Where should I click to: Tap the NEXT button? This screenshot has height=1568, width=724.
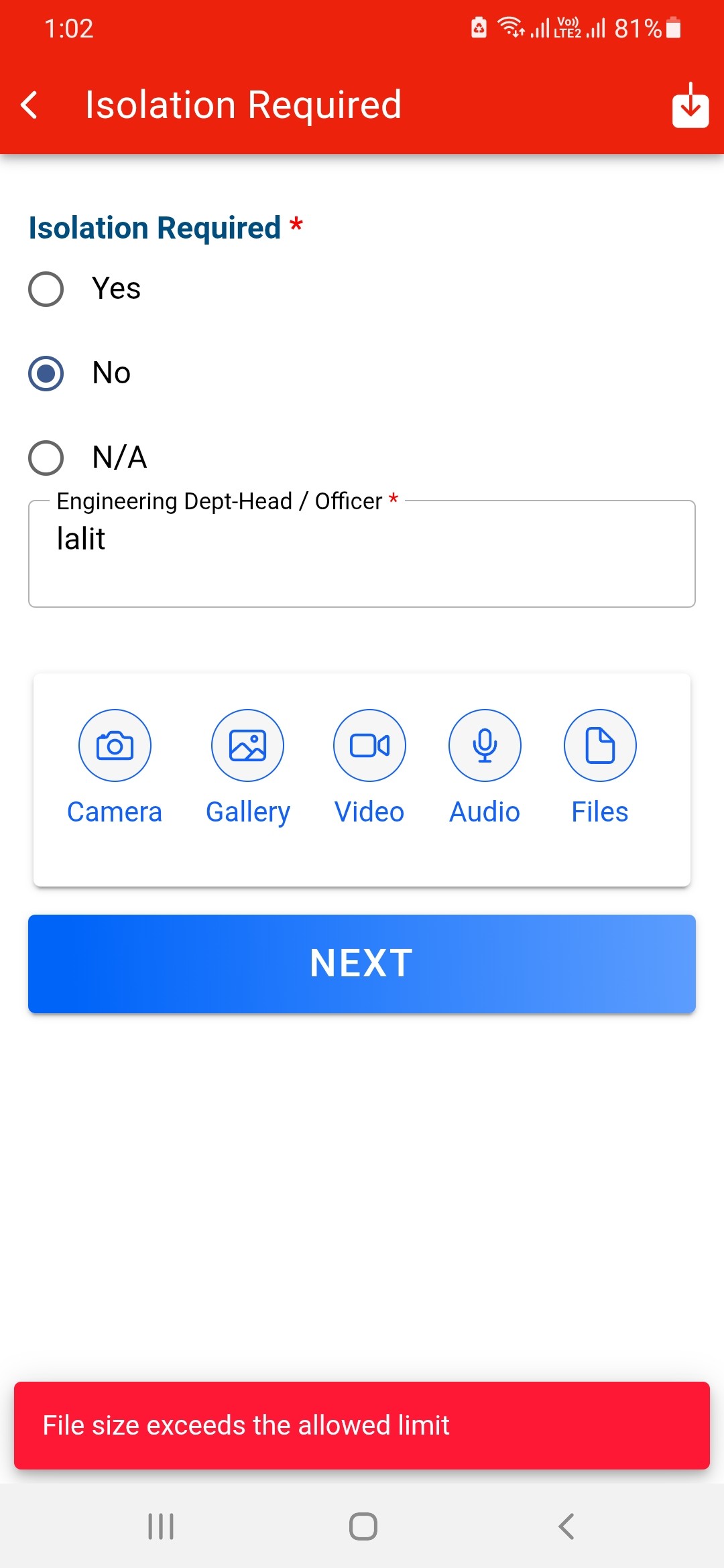[362, 964]
